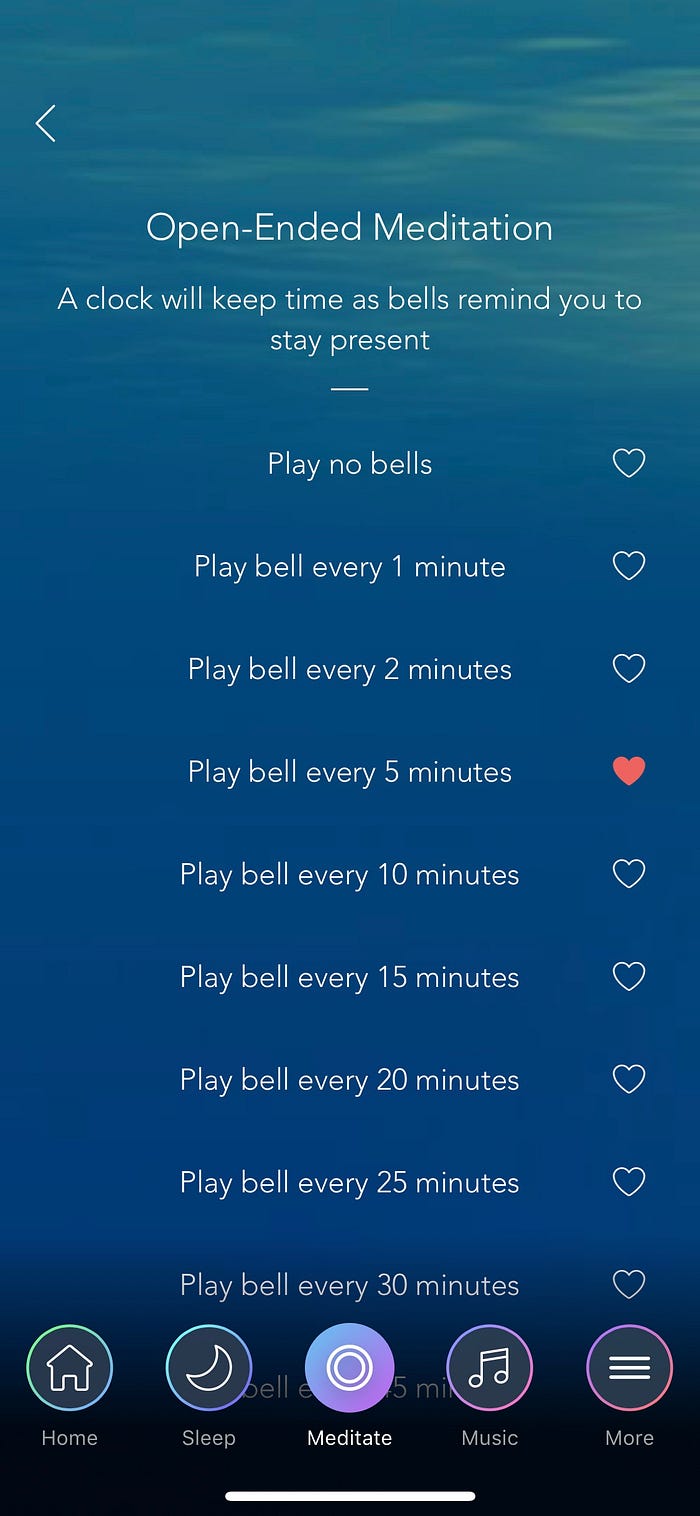Switch to the Home tab

pos(69,1368)
